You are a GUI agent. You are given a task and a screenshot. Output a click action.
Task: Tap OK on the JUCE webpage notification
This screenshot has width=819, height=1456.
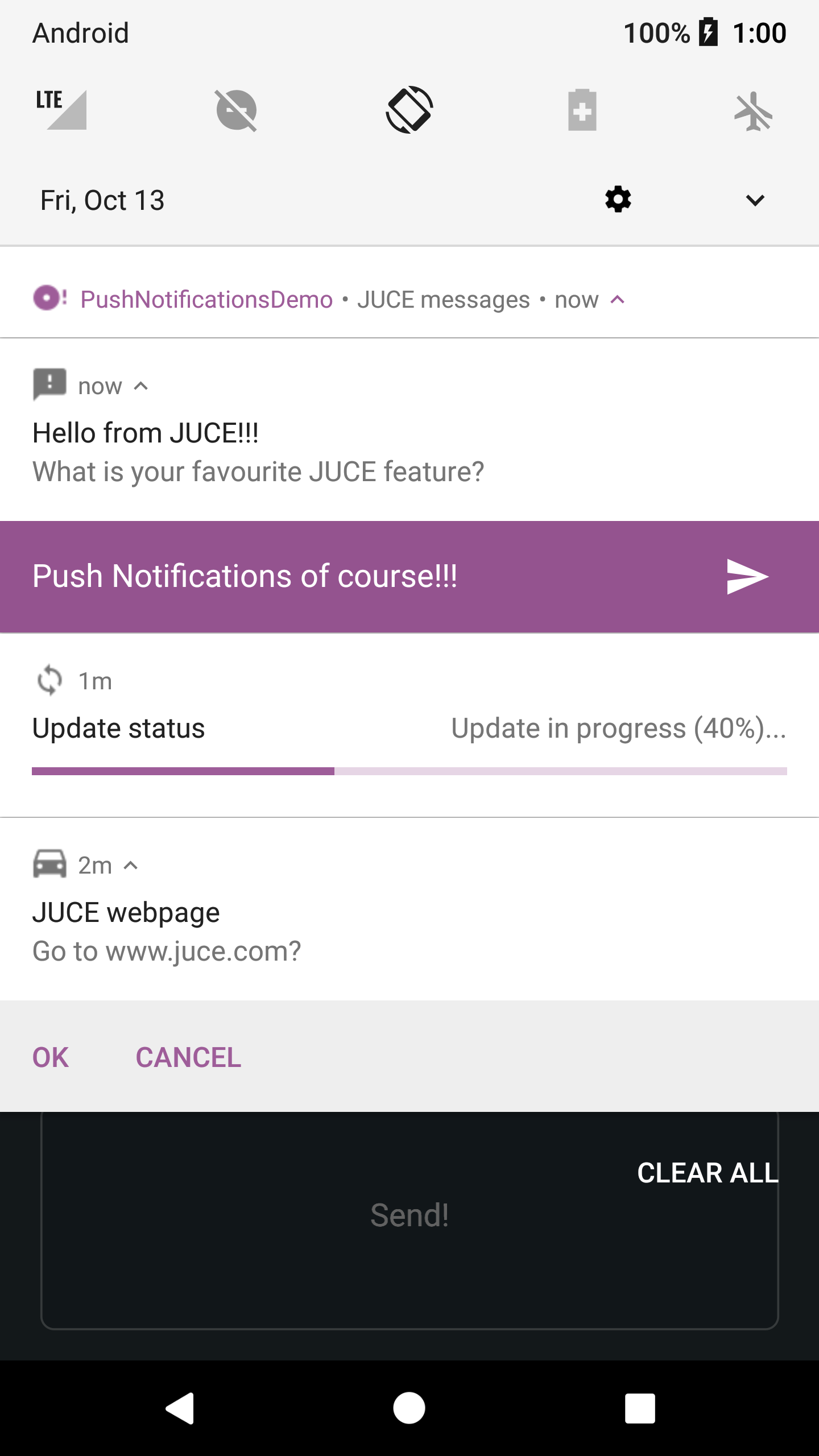coord(51,1057)
